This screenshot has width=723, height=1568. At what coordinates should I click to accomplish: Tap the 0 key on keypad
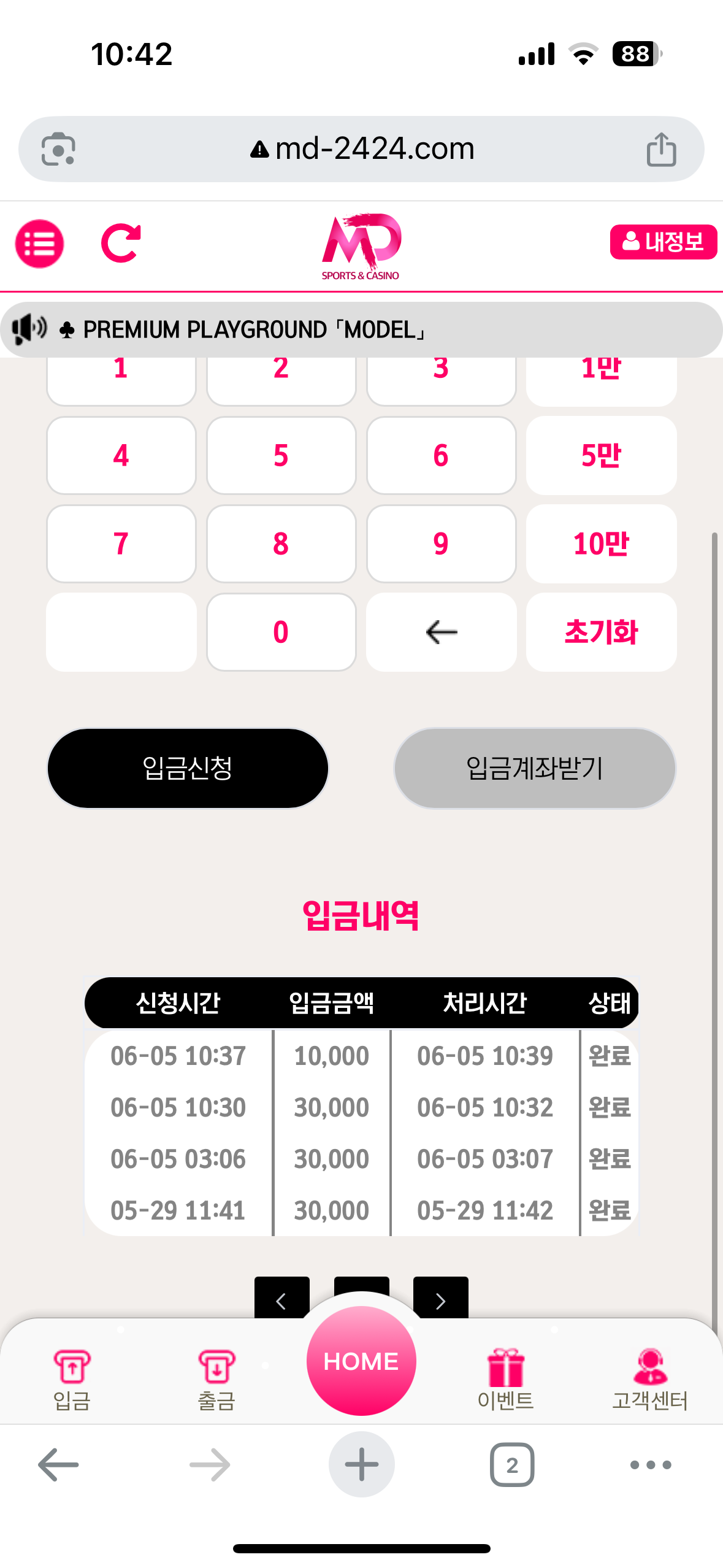[281, 632]
